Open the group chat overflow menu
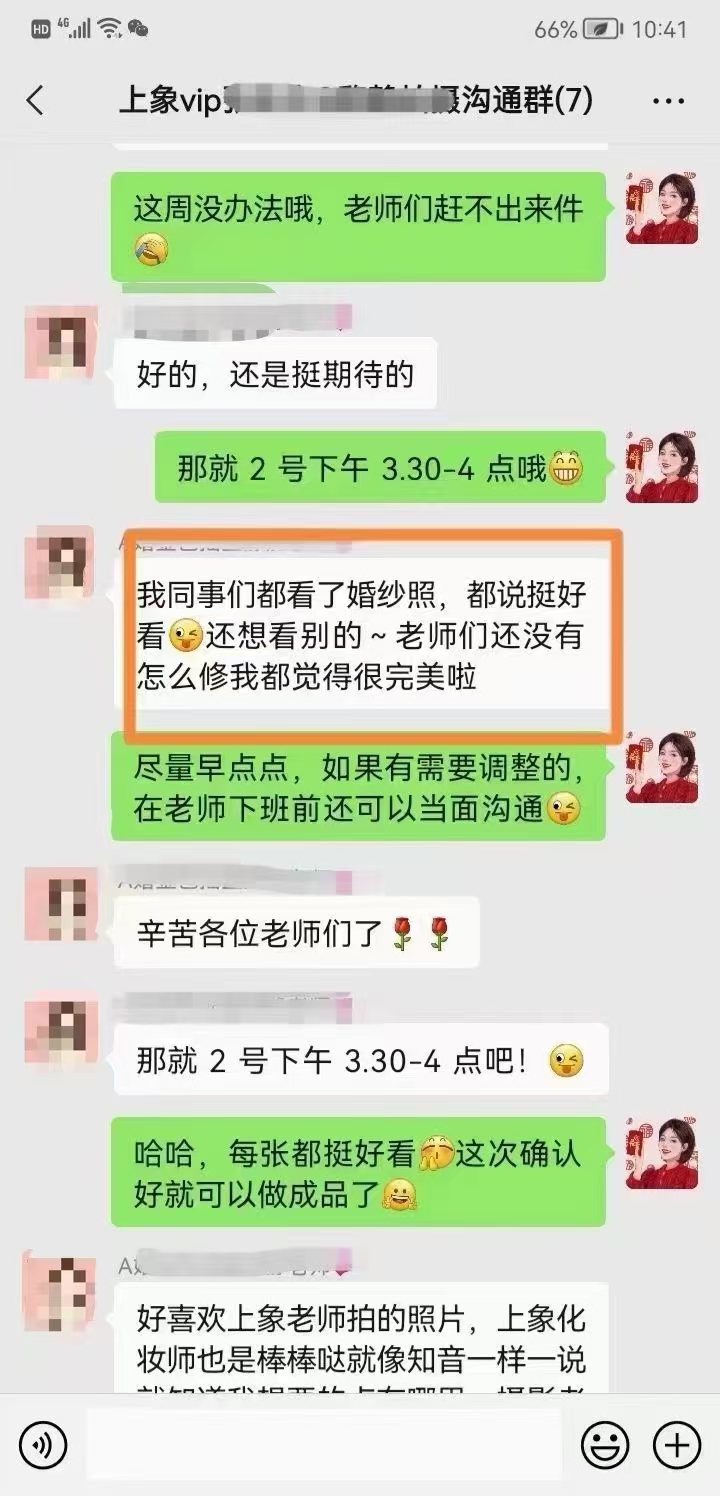This screenshot has width=720, height=1496. 668,101
